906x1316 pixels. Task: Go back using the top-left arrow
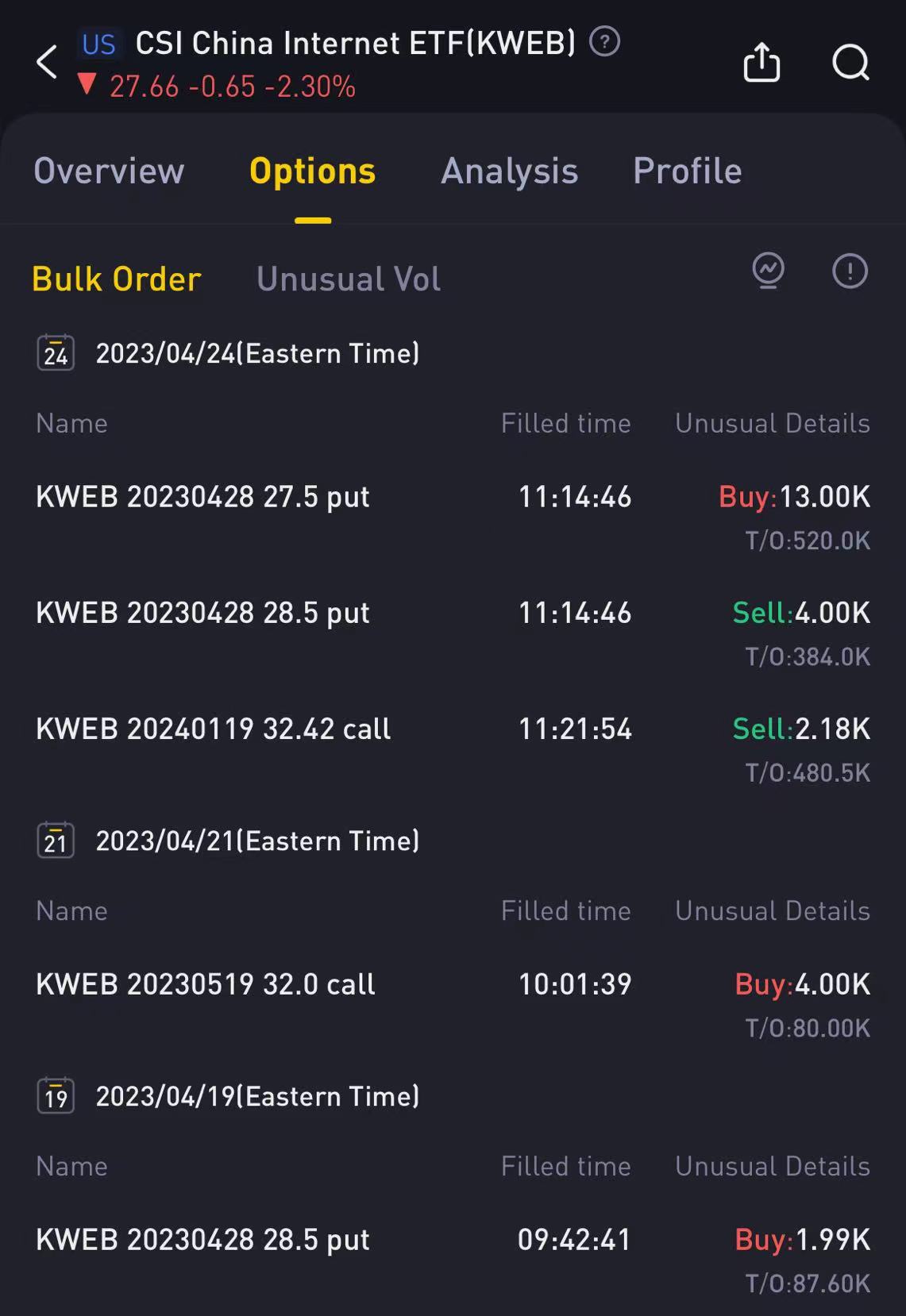point(47,62)
